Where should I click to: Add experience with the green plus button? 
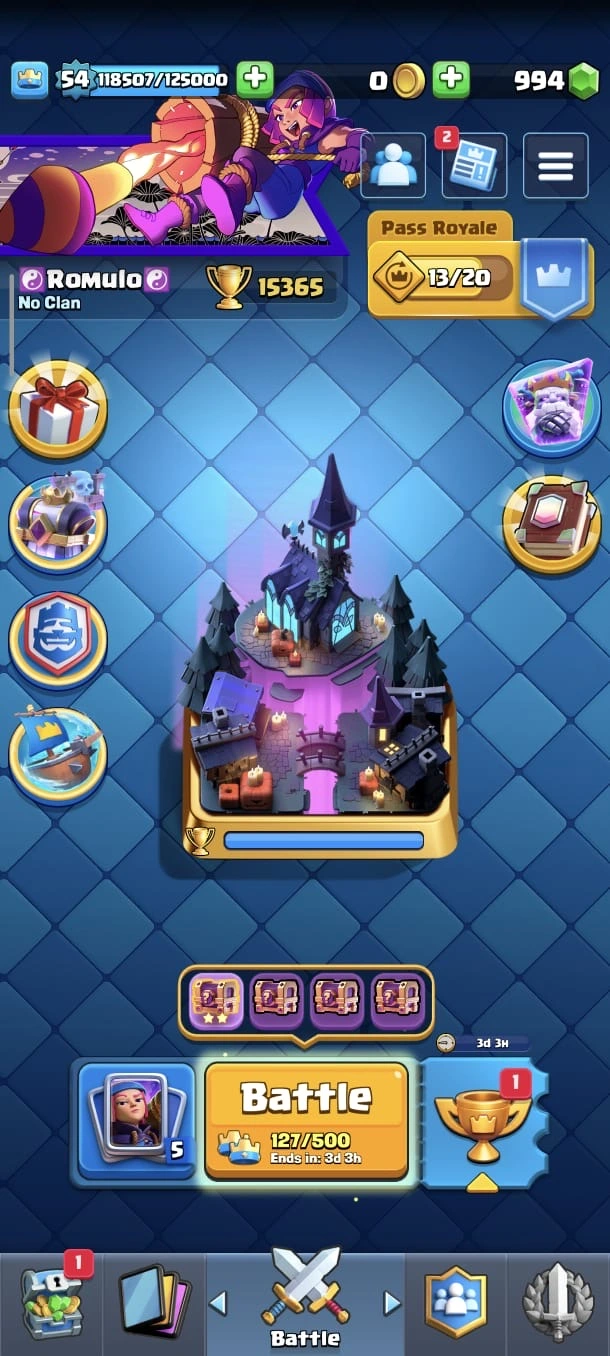coord(255,79)
